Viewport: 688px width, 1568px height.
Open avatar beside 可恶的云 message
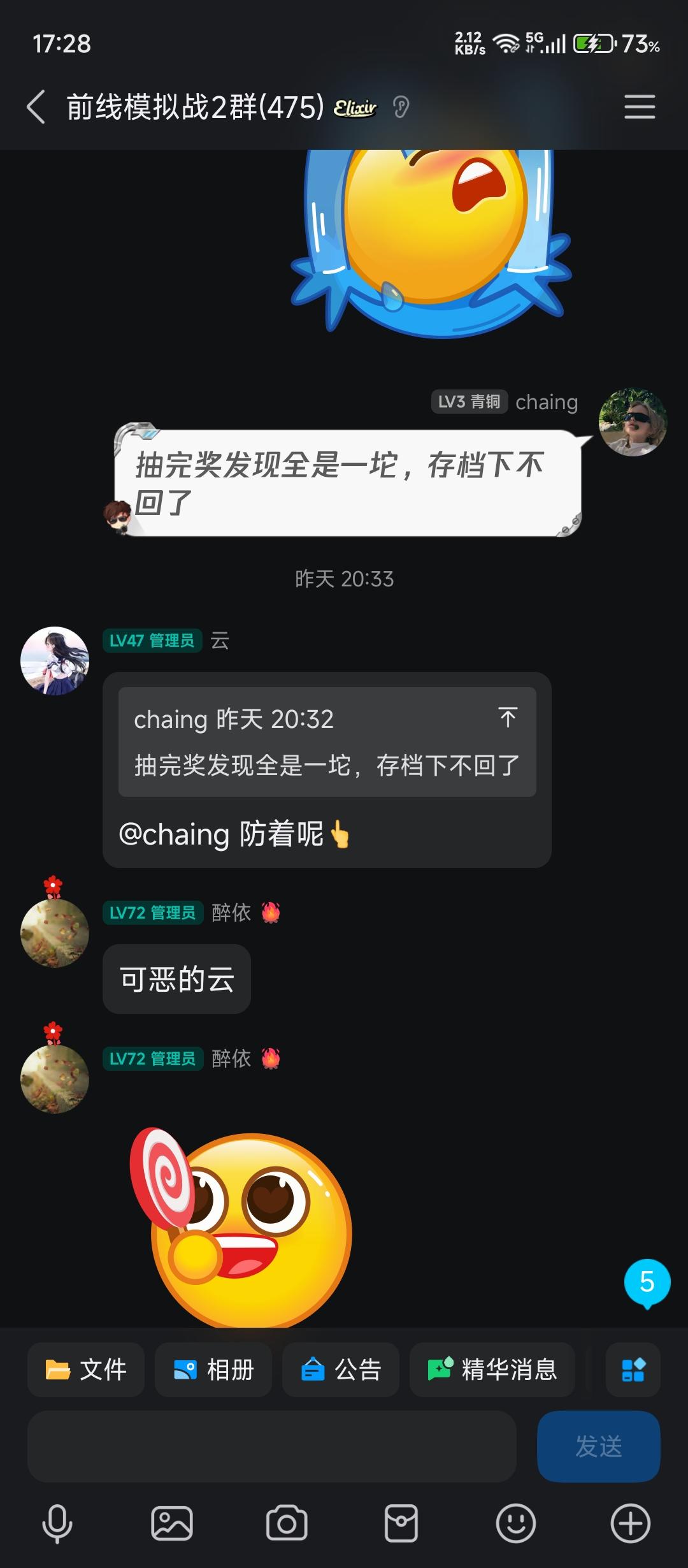[55, 933]
